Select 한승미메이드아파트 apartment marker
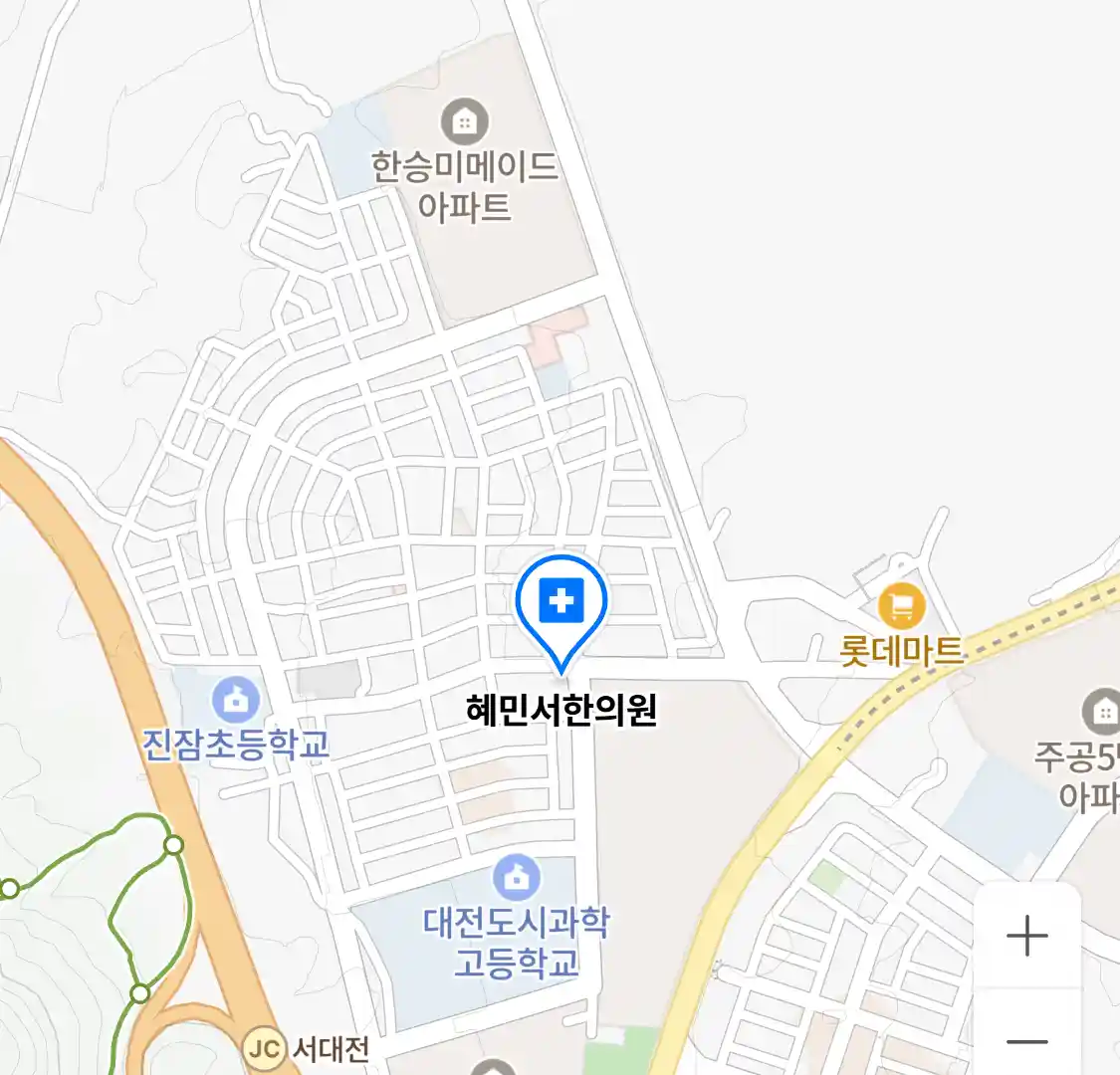Screen dimensions: 1120x1075 coord(464,122)
